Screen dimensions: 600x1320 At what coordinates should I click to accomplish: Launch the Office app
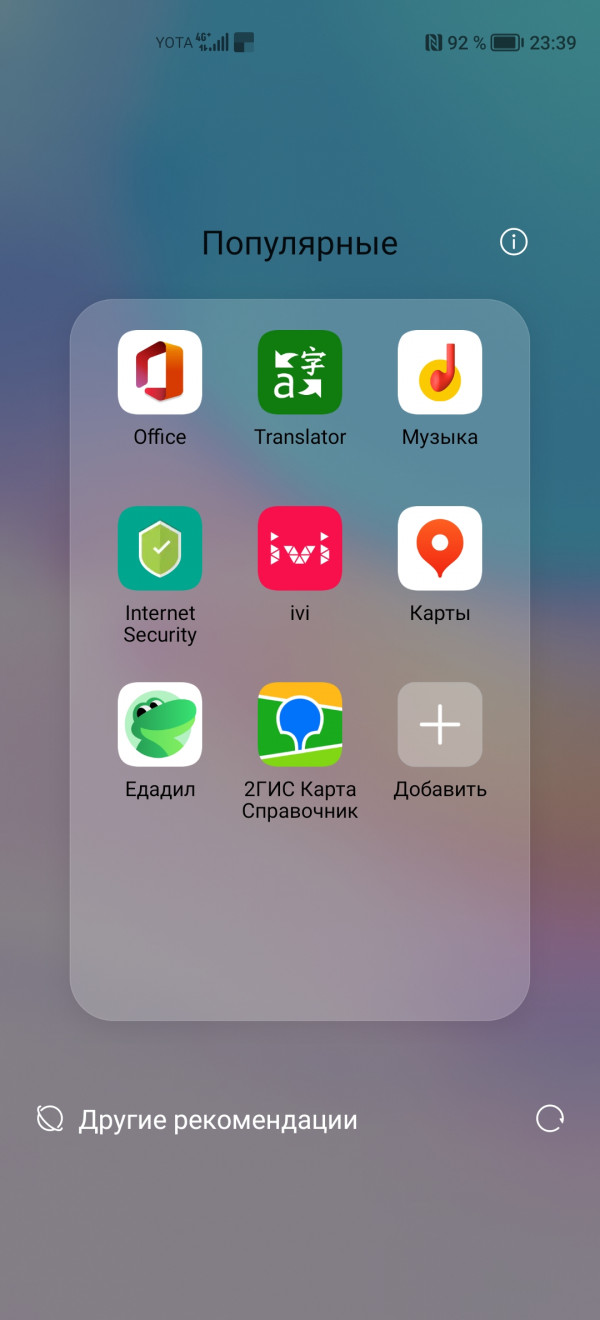tap(160, 372)
